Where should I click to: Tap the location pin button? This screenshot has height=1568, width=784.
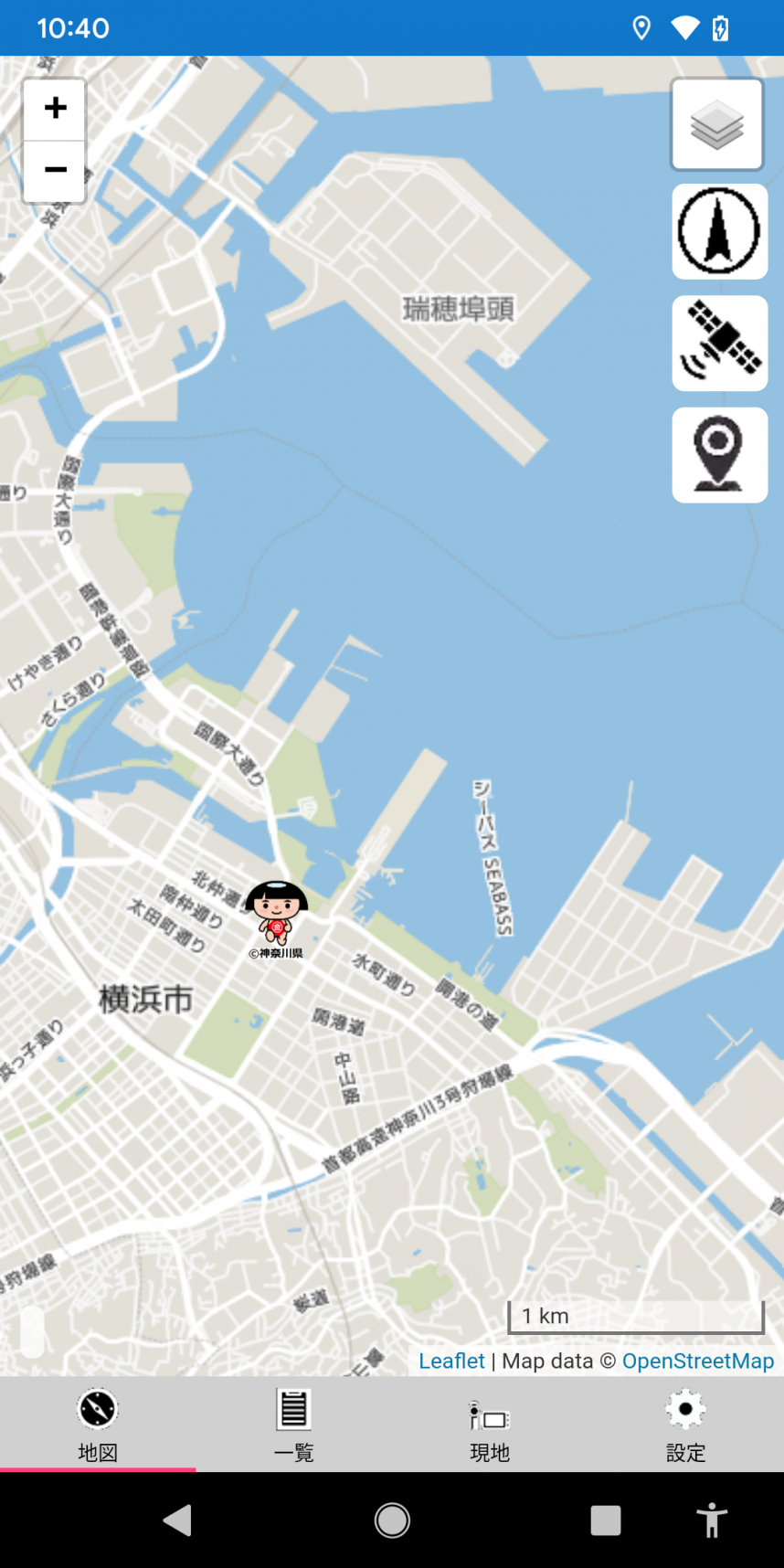point(719,455)
